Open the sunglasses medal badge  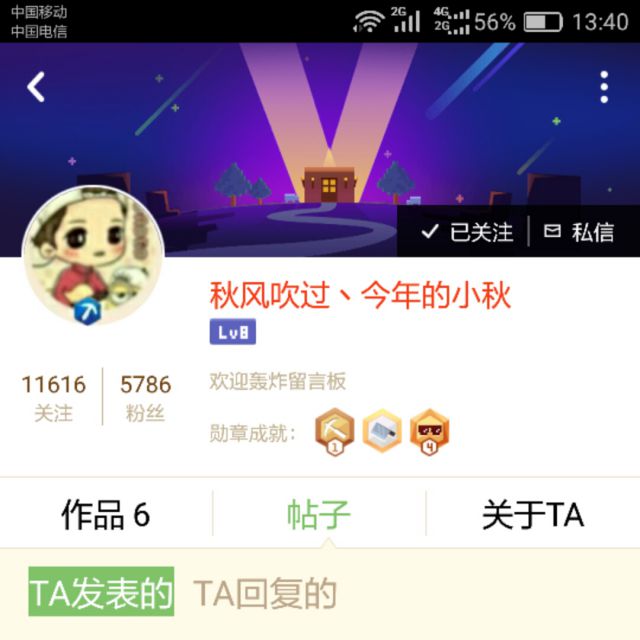click(429, 432)
